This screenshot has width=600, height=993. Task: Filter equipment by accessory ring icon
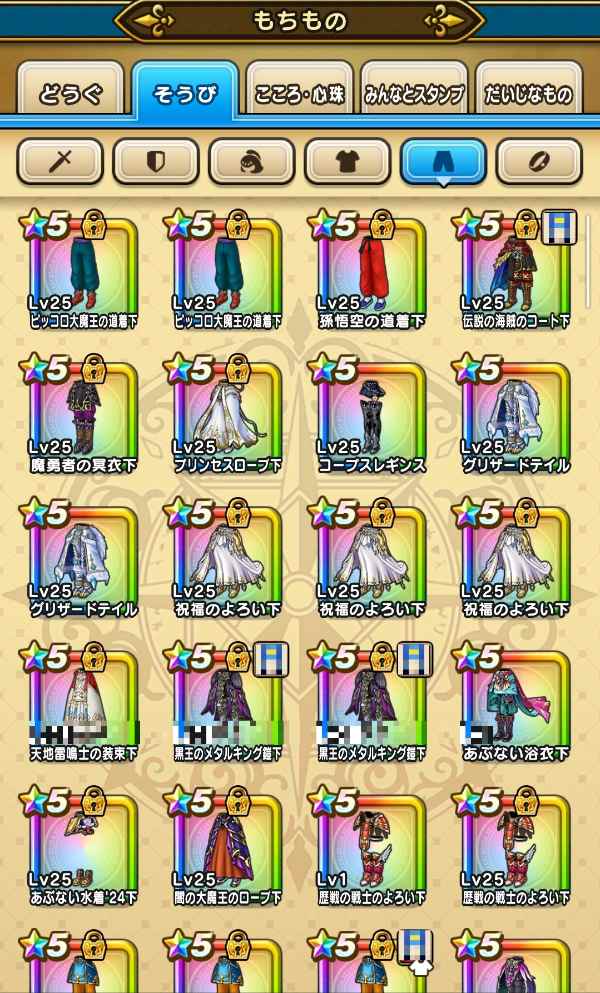pos(539,161)
